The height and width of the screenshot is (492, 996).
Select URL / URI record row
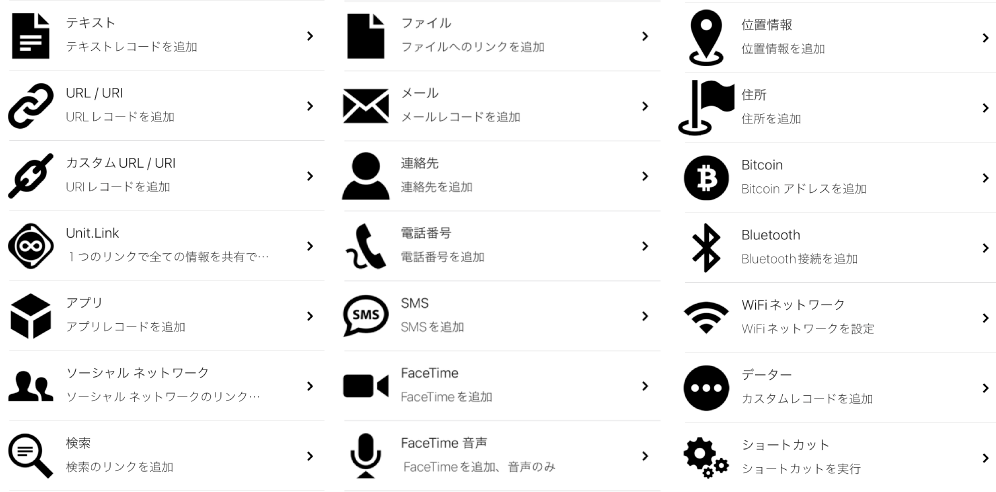coord(165,105)
